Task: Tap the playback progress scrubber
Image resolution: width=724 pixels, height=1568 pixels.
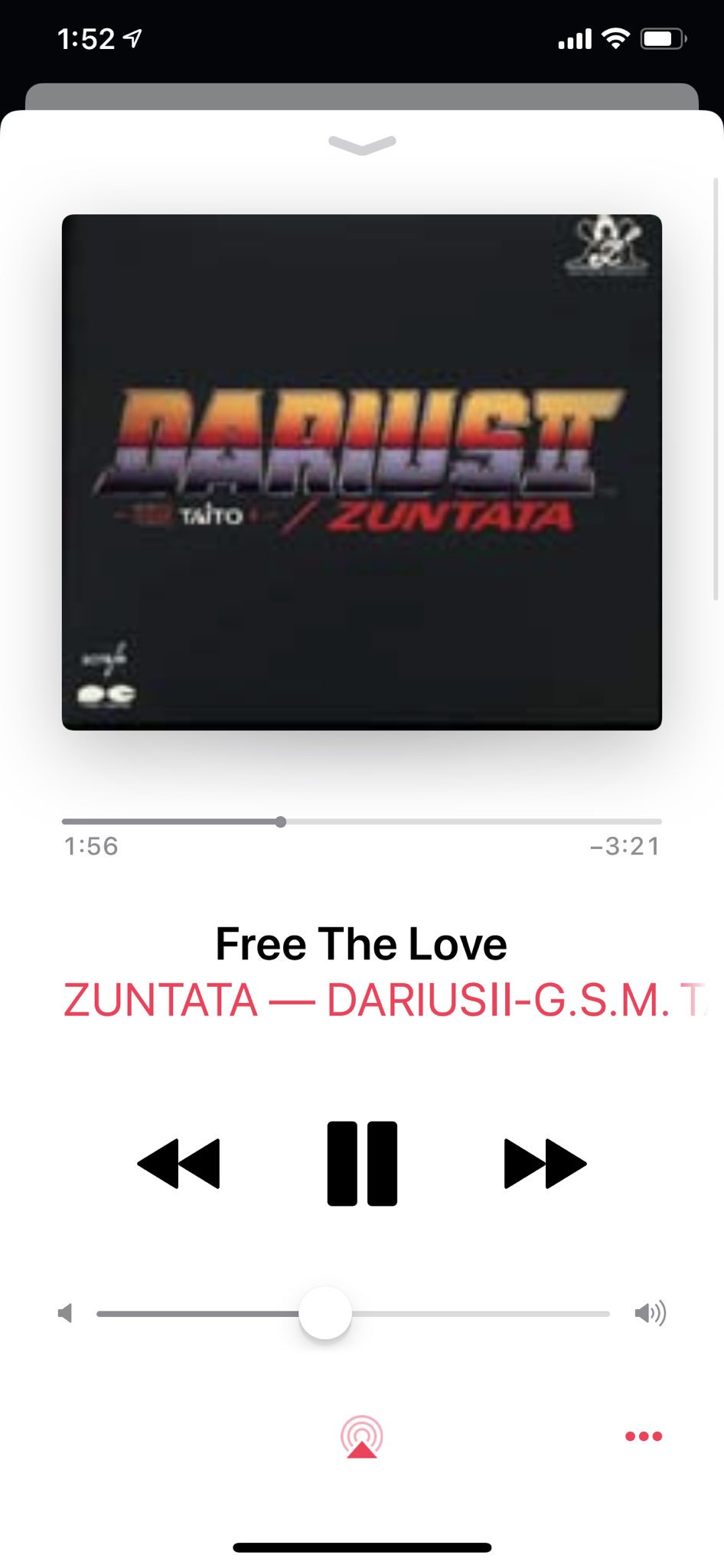Action: click(281, 822)
